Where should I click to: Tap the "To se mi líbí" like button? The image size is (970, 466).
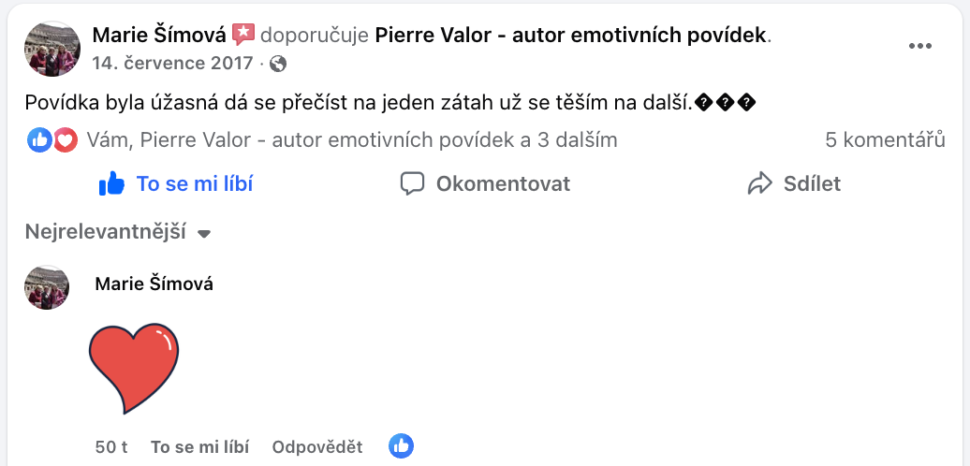coord(176,184)
